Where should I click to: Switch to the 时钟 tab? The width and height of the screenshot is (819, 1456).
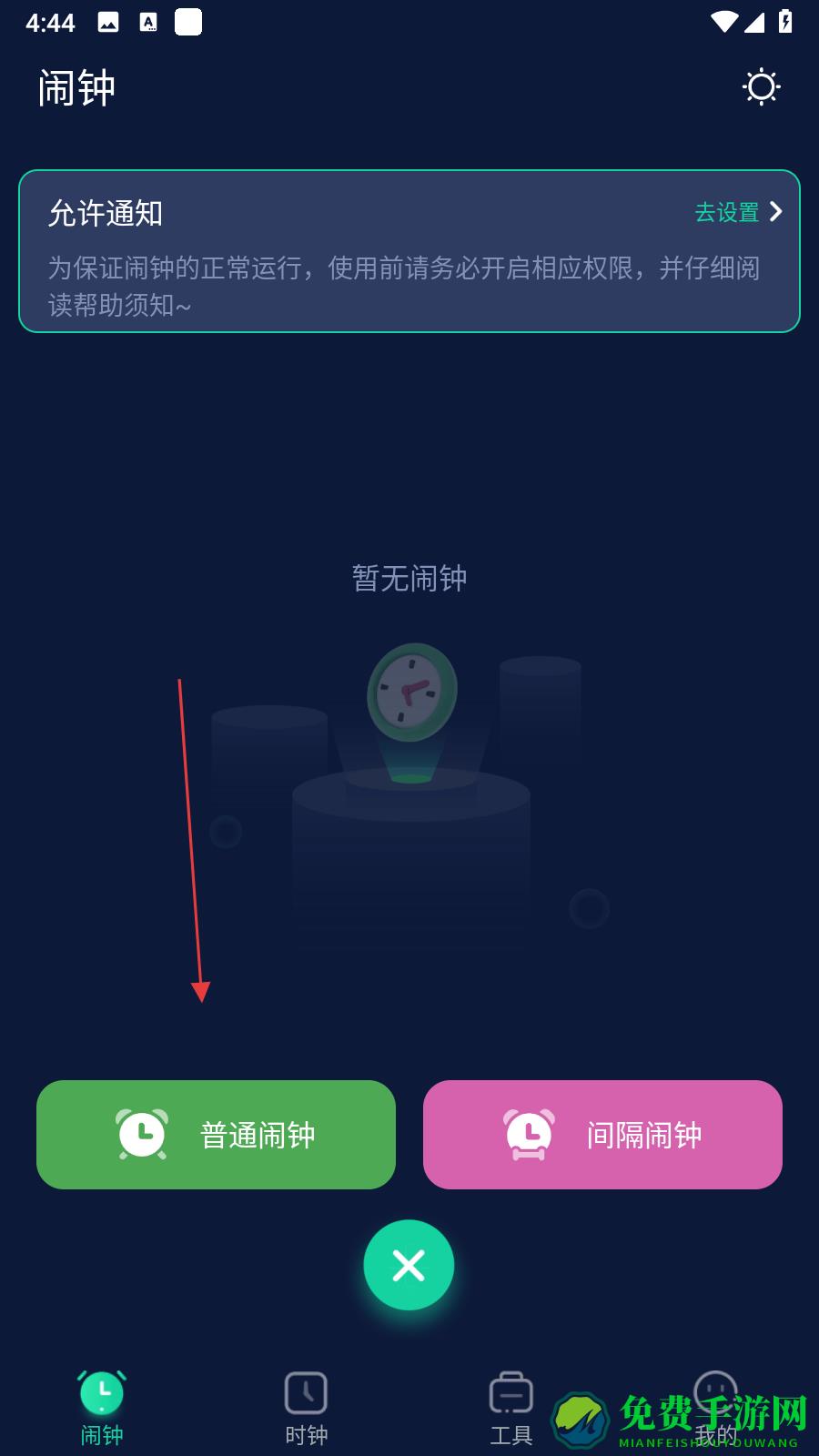click(x=306, y=1407)
